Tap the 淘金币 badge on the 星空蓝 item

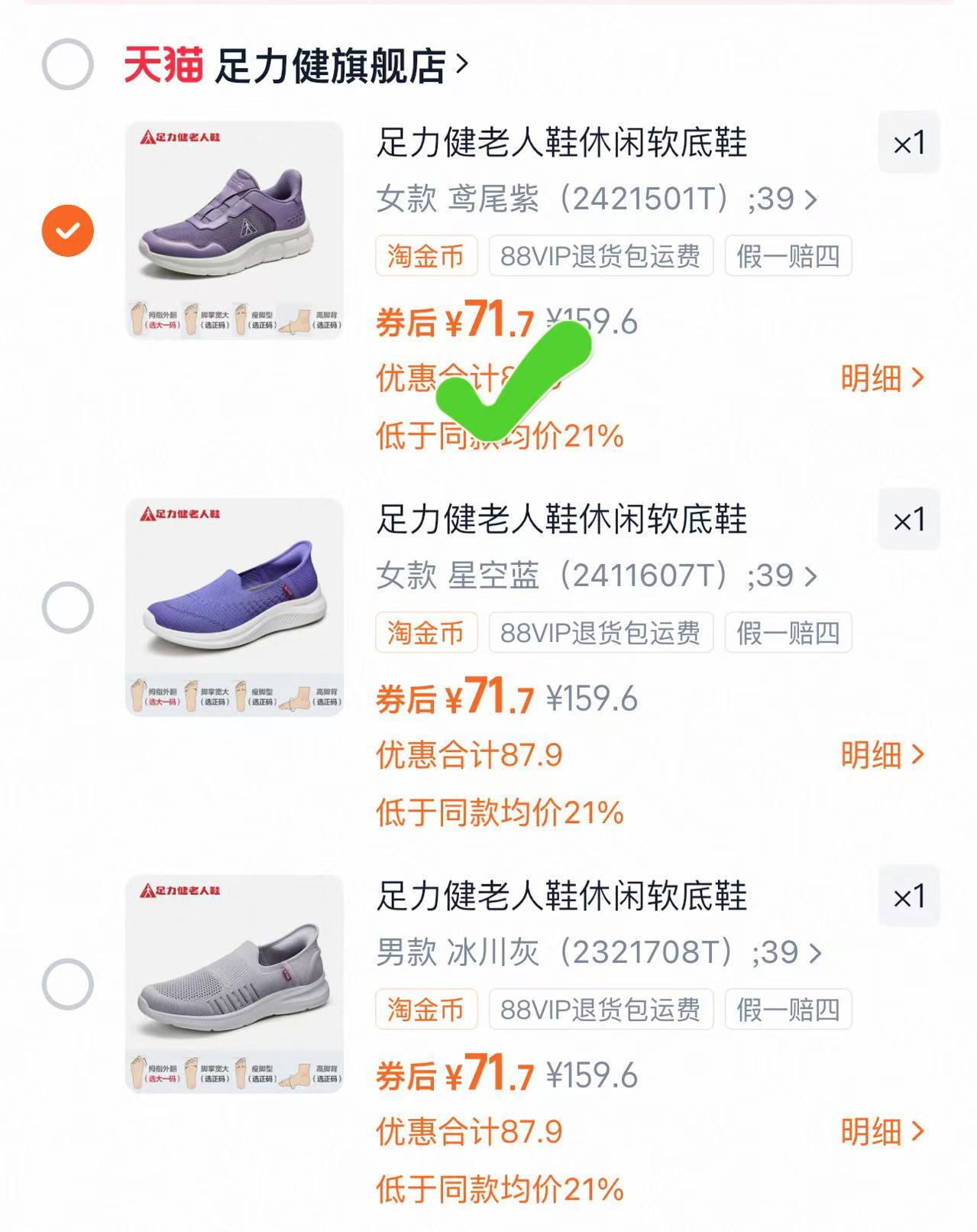(425, 633)
